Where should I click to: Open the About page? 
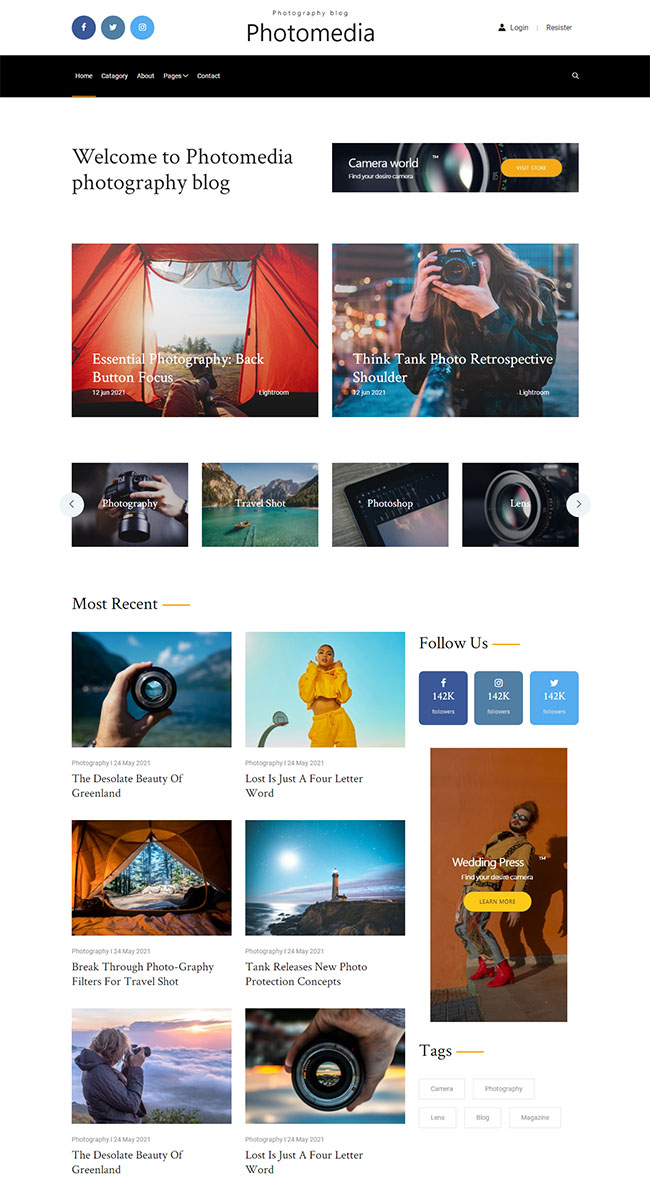[x=146, y=76]
